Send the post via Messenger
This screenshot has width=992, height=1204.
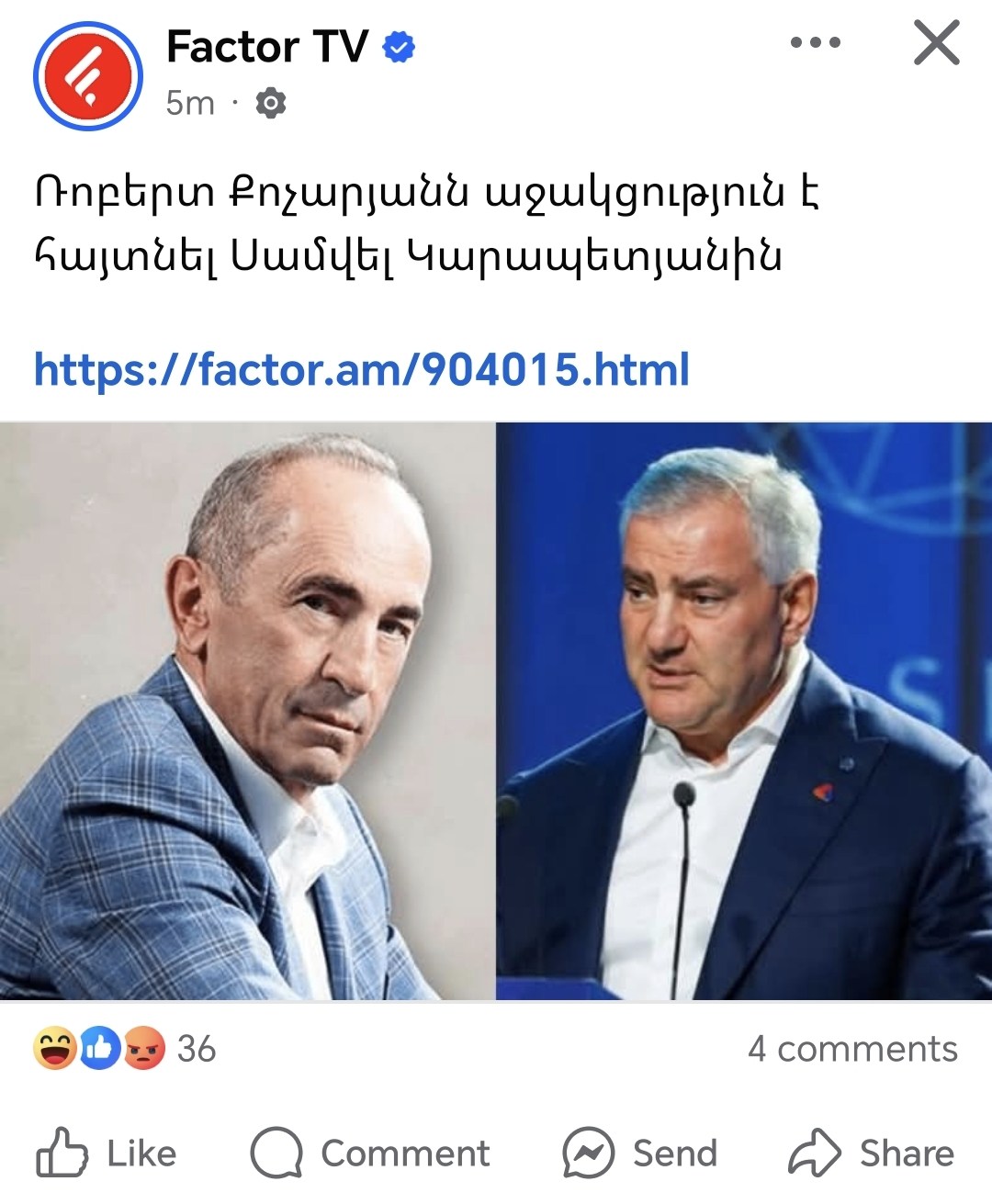639,1153
